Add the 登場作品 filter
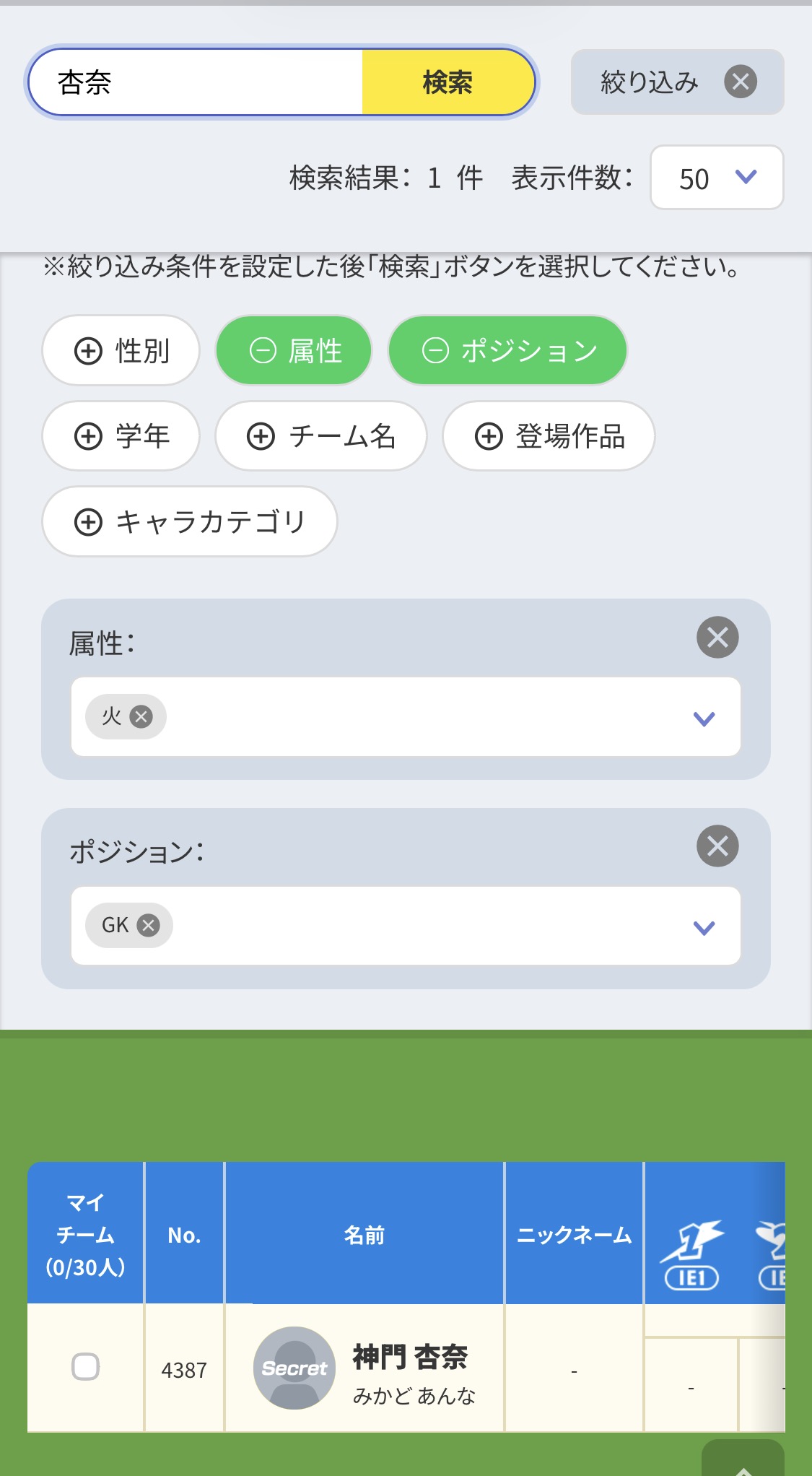The image size is (812, 1476). tap(549, 436)
